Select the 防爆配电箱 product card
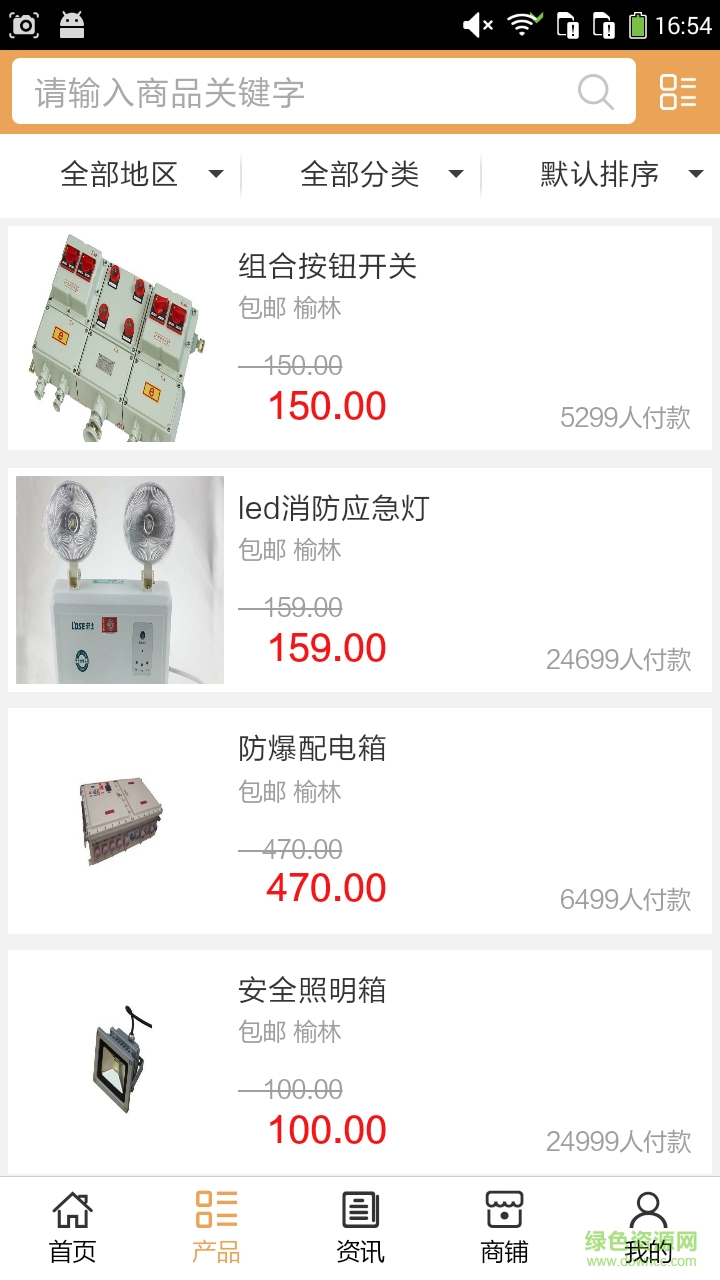720x1280 pixels. coord(360,821)
